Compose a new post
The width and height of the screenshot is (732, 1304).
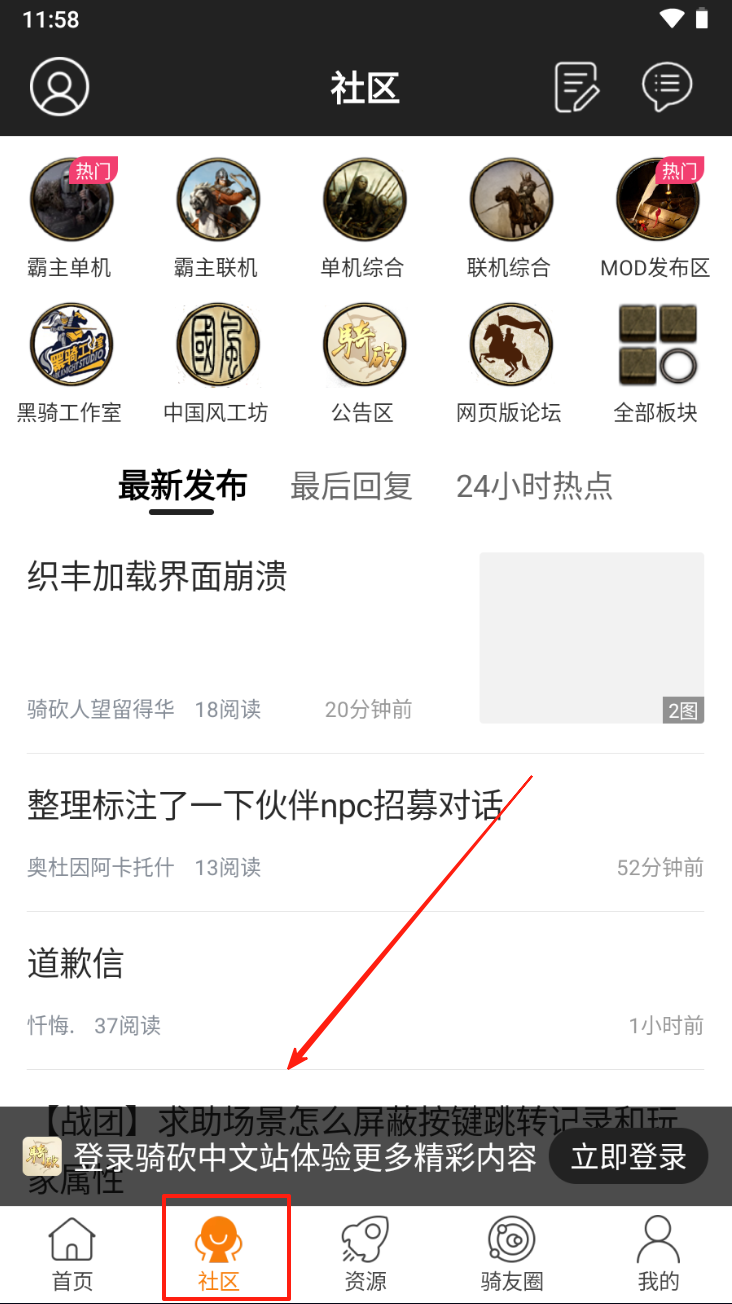(577, 87)
